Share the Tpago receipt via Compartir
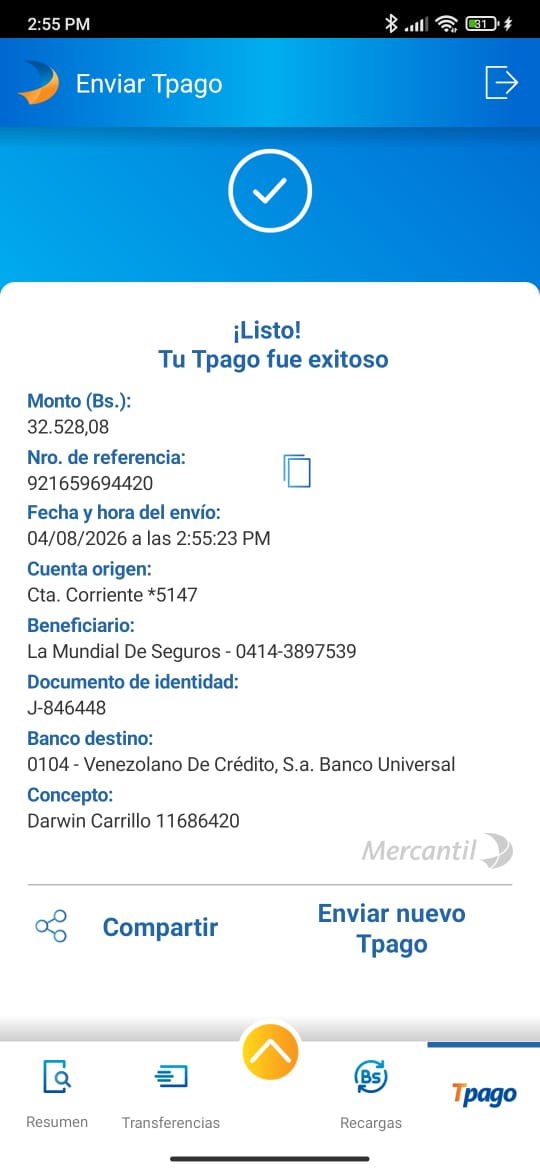Viewport: 540px width, 1170px height. point(127,927)
